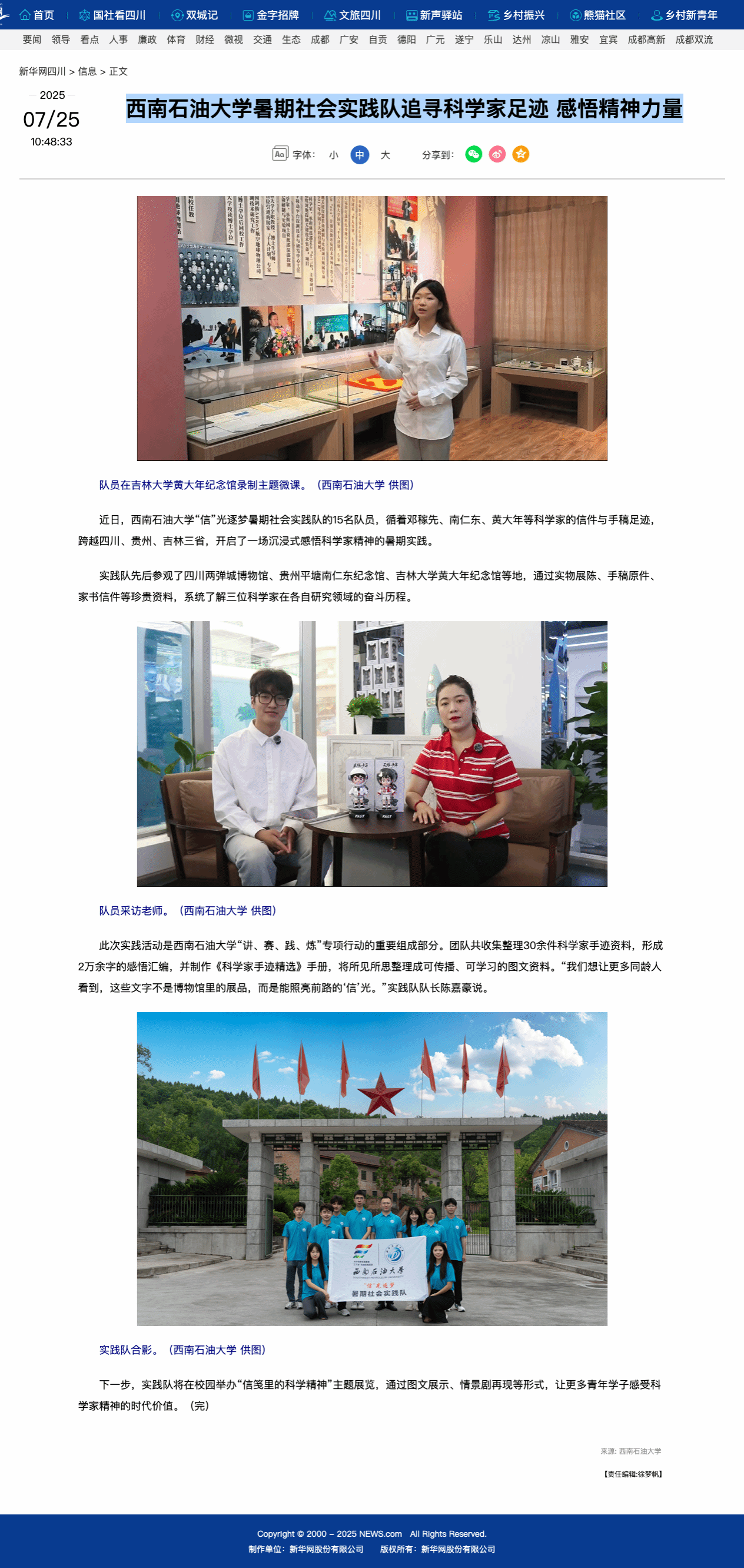
Task: Share article to WeChat
Action: pos(473,154)
